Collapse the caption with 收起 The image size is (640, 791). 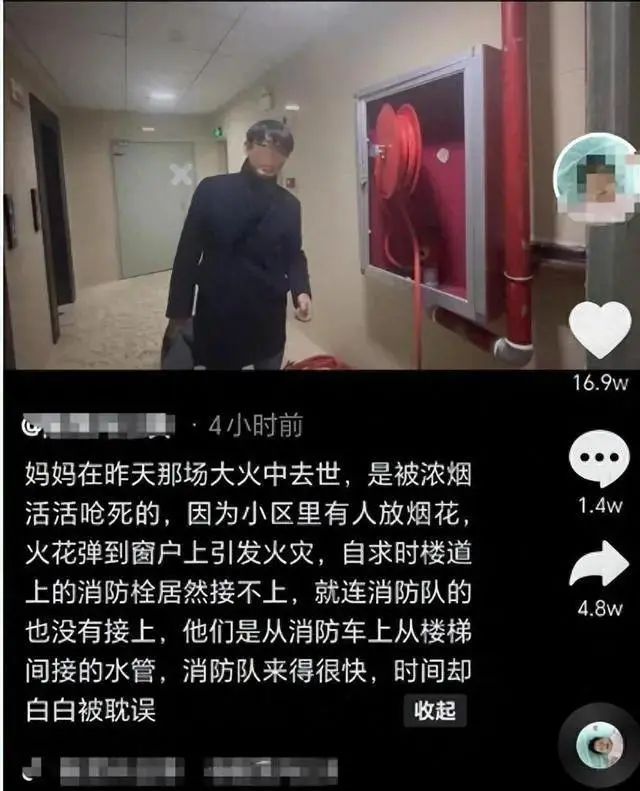coord(435,710)
